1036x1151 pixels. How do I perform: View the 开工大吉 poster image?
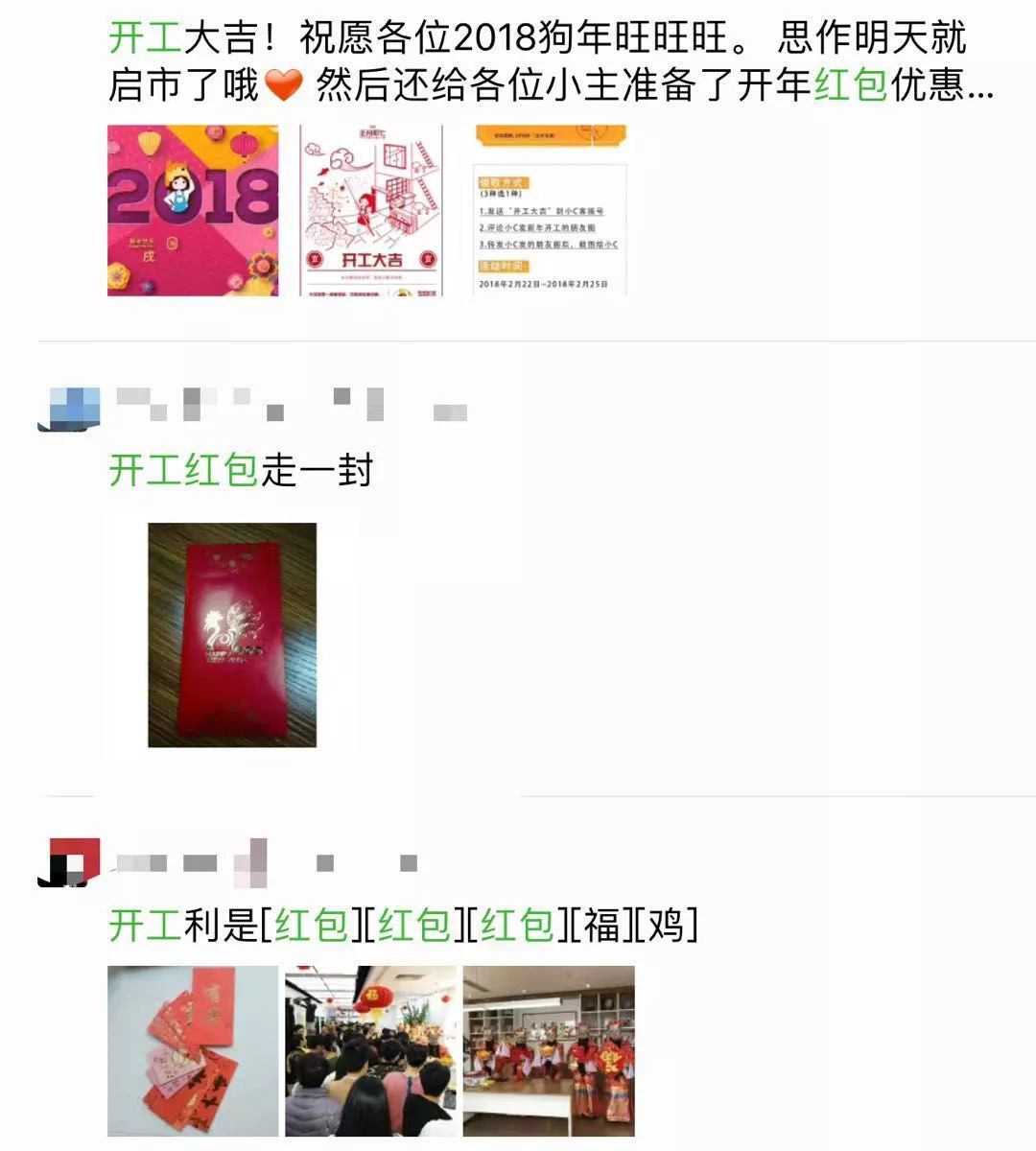pos(371,210)
